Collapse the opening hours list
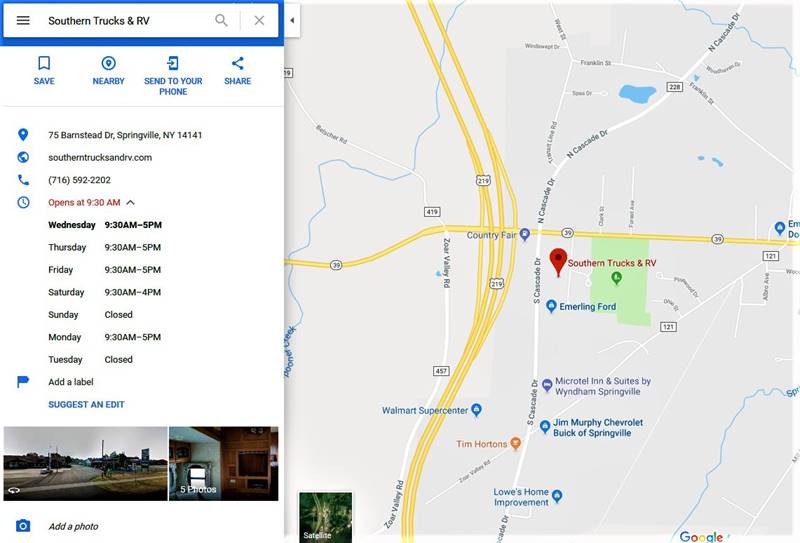Screen dimensions: 800x543 tap(131, 202)
